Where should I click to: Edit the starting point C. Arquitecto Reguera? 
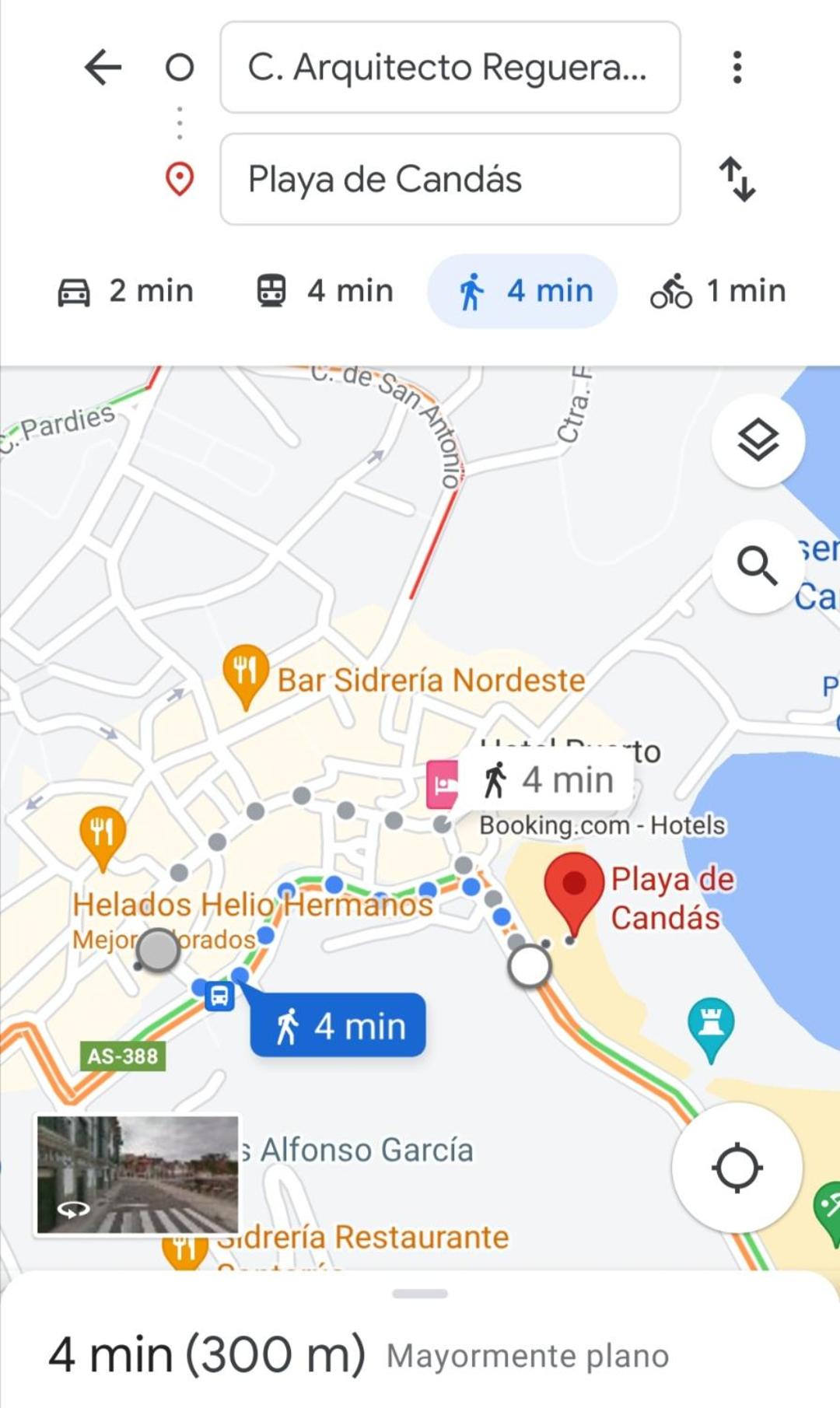click(450, 67)
